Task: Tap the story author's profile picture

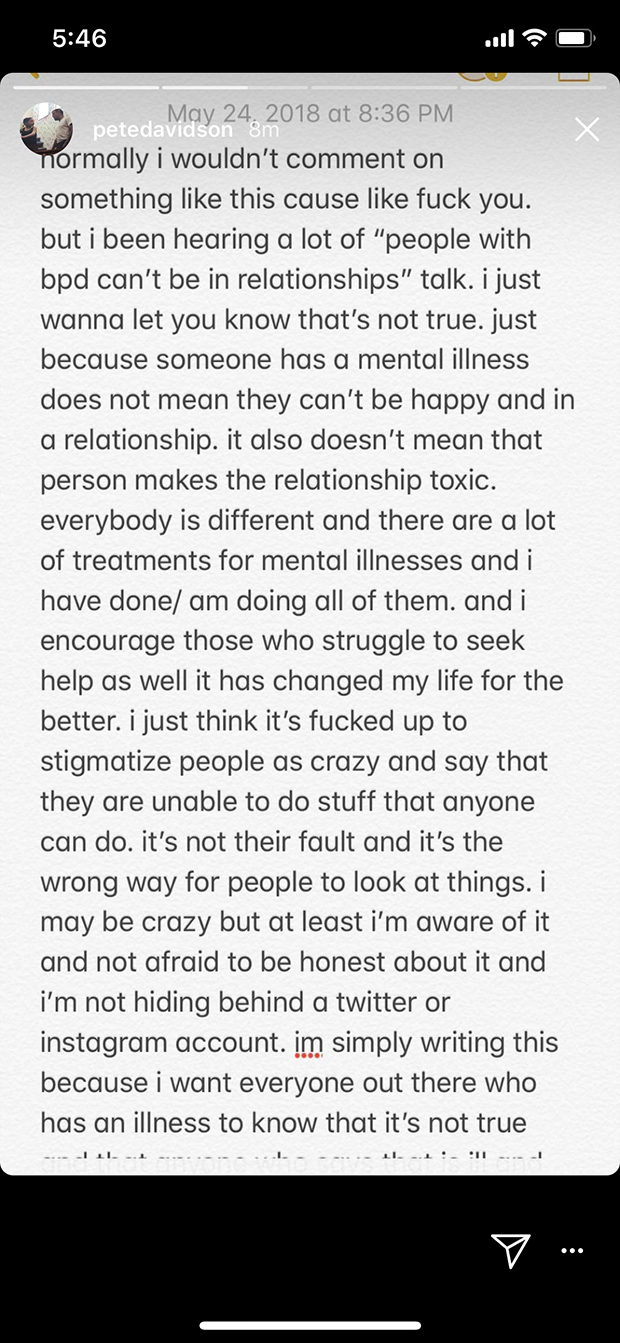Action: coord(46,129)
